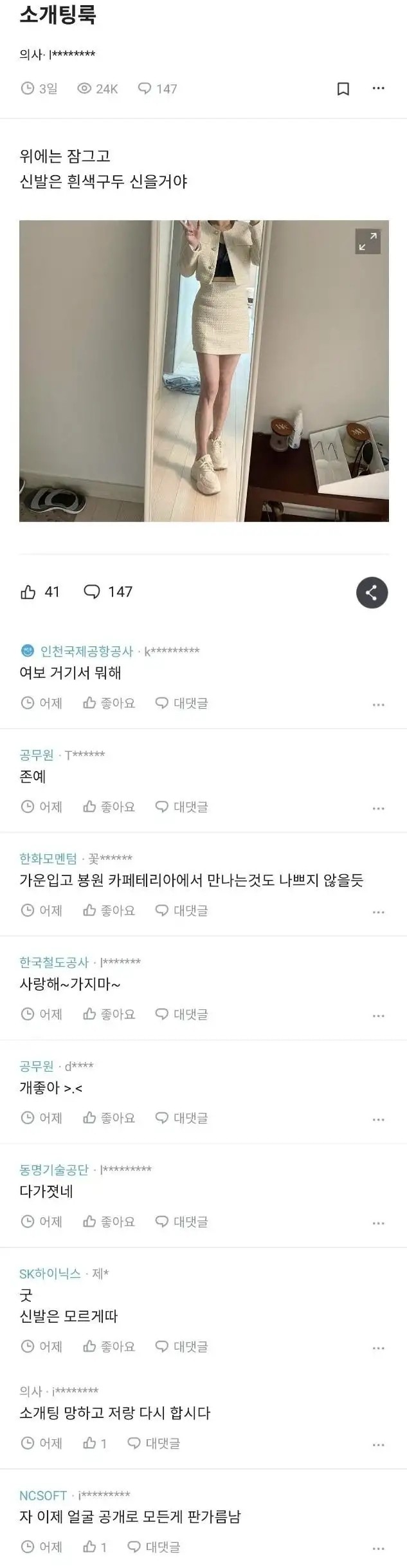407x1568 pixels.
Task: Like '소개팅 망하고 저랑 다시 합시다' comment
Action: [95, 1443]
